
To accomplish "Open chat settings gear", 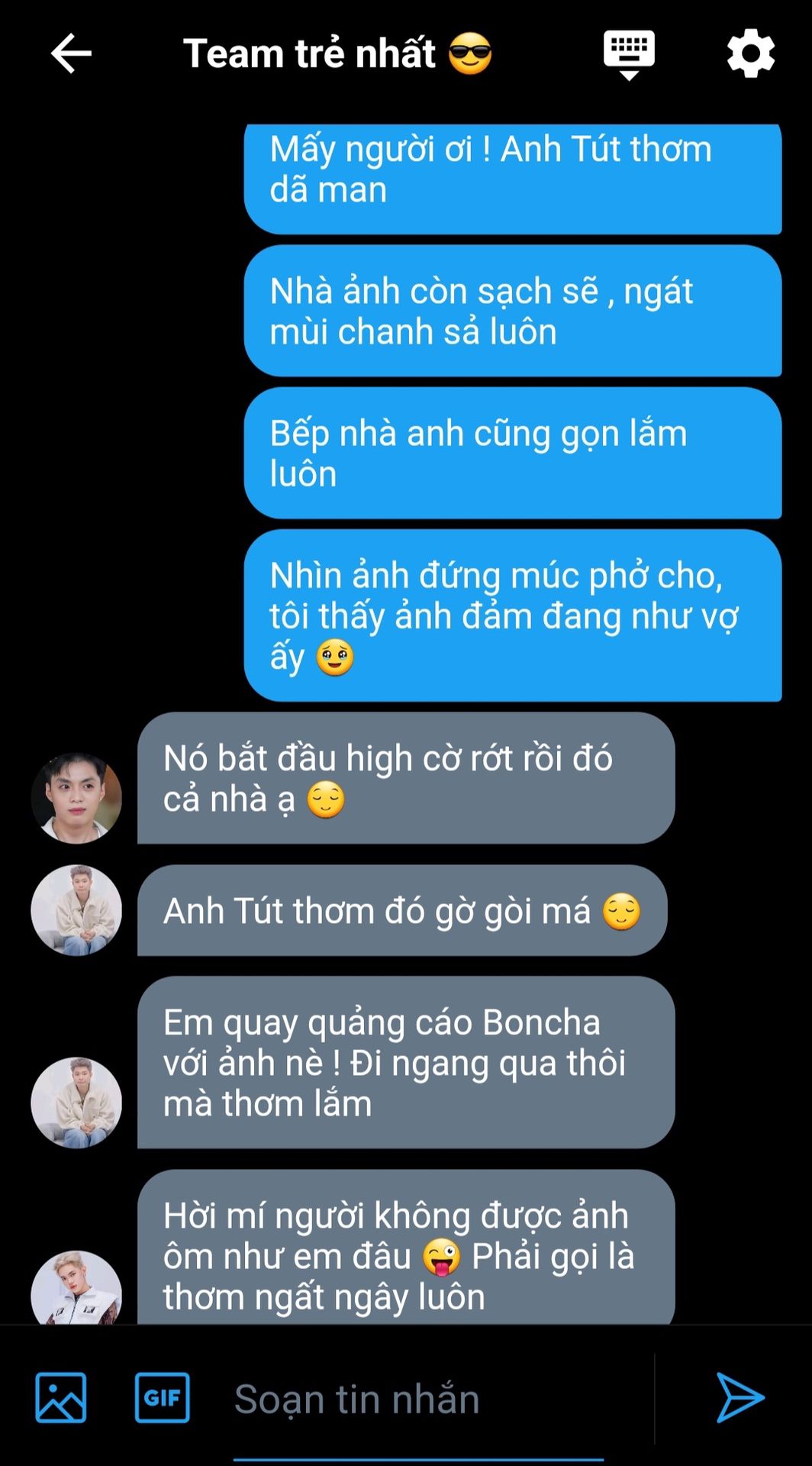I will (750, 53).
